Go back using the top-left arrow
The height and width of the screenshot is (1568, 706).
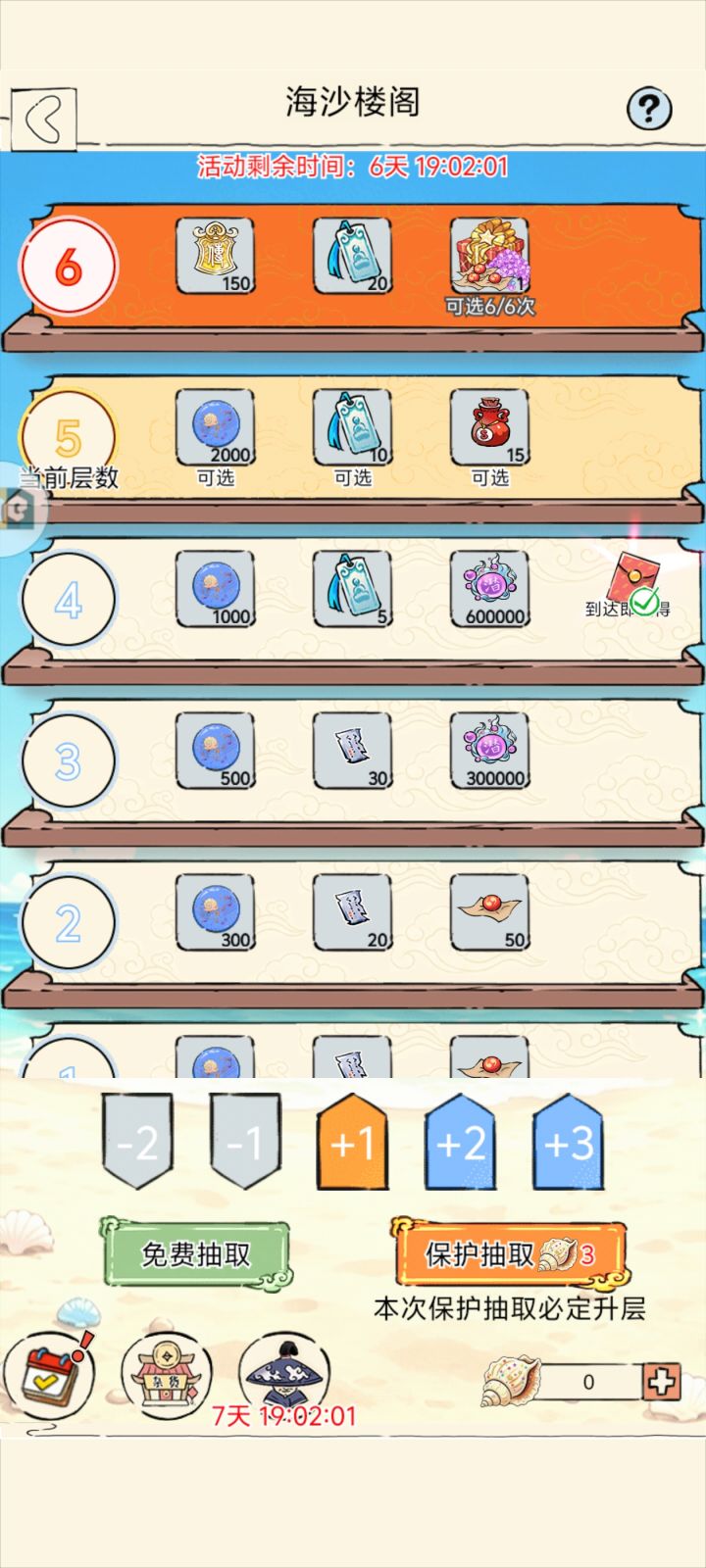(43, 118)
